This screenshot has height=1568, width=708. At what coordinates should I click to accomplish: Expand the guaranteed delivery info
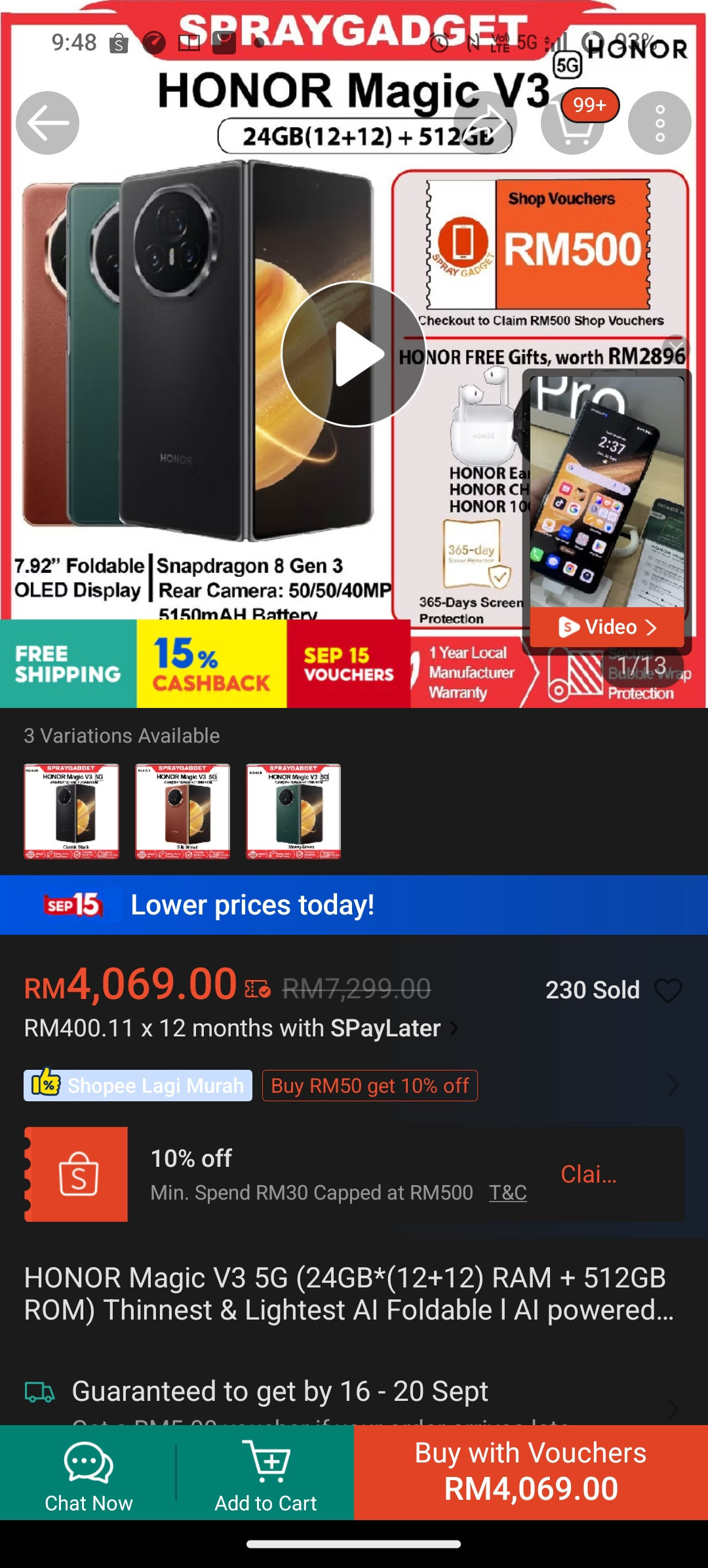point(354,1392)
